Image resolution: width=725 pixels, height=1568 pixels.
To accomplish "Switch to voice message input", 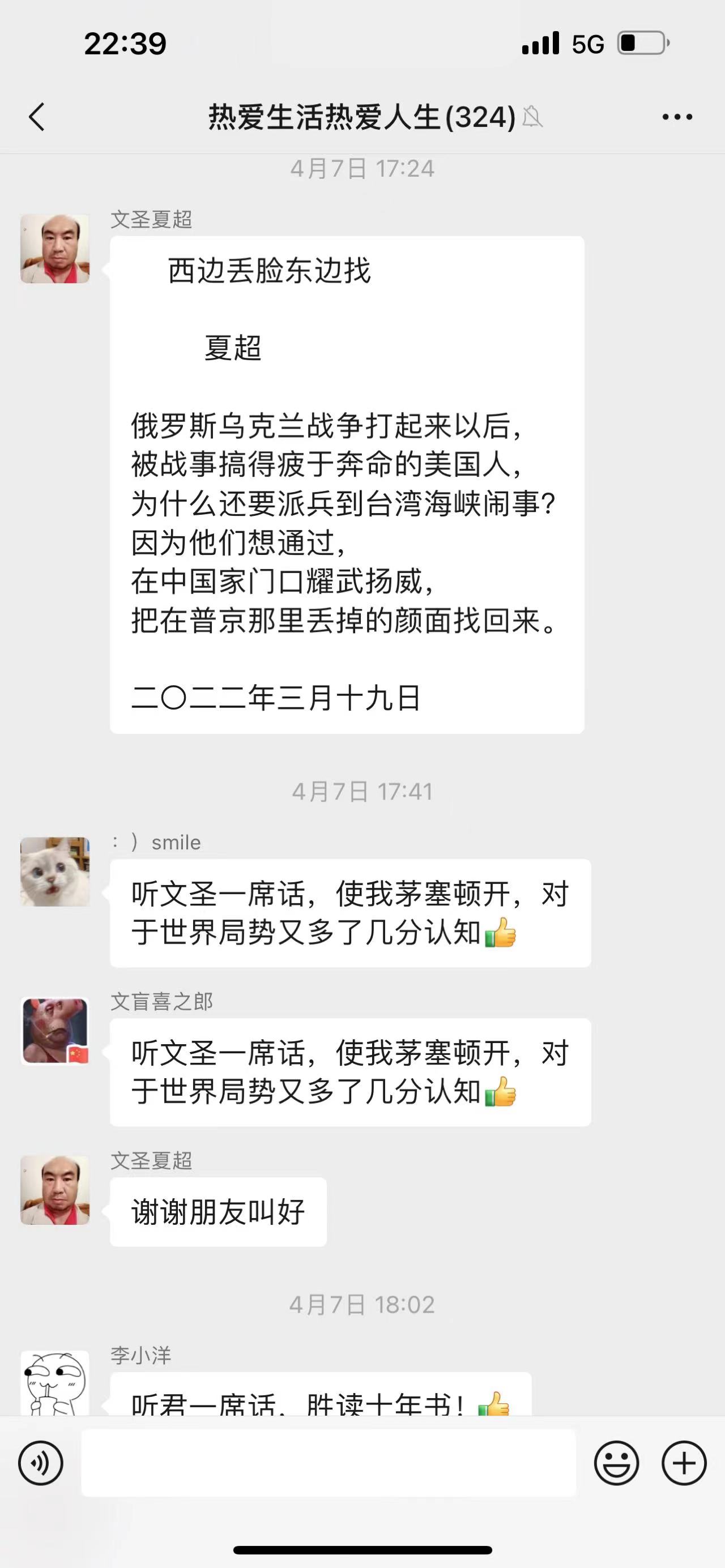I will pos(41,1463).
